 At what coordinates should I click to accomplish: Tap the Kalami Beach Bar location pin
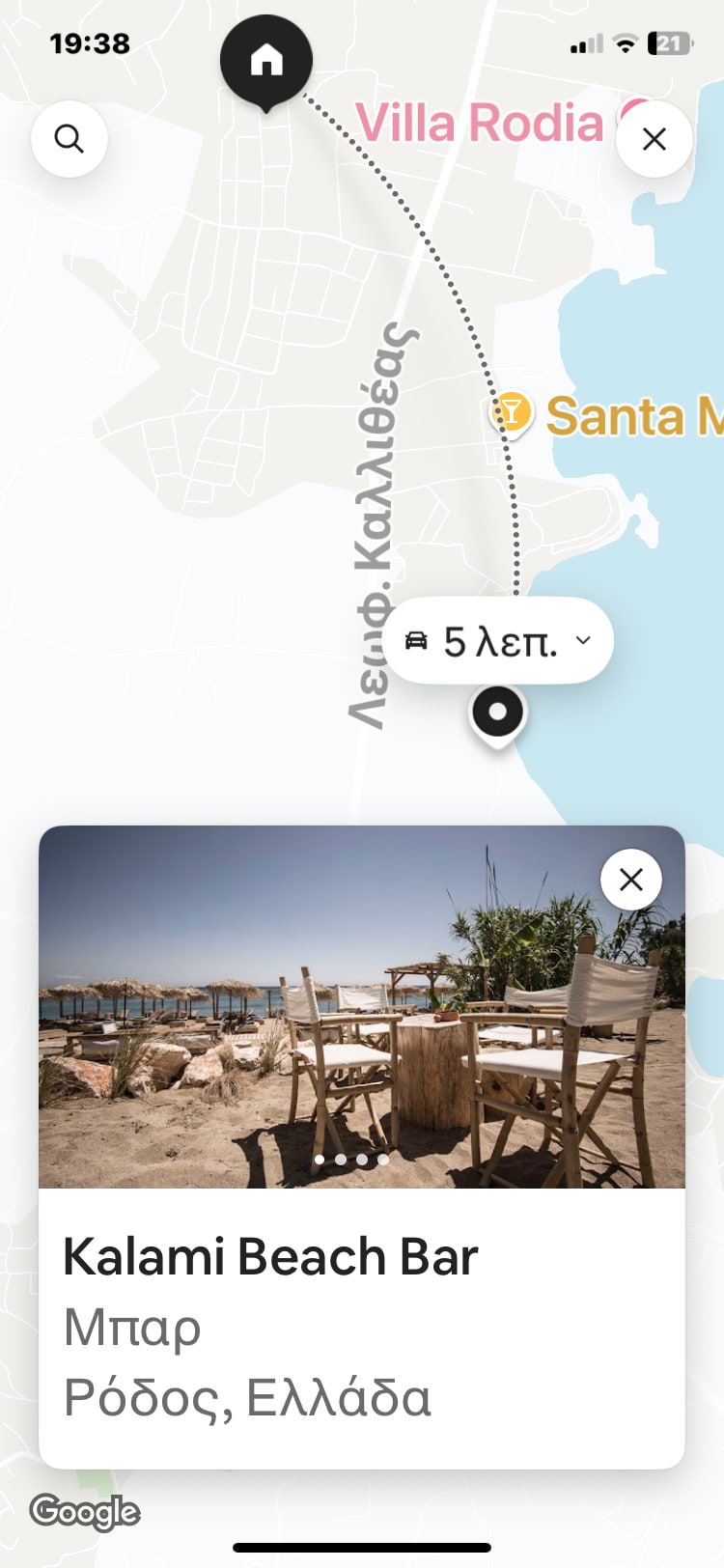[x=497, y=714]
